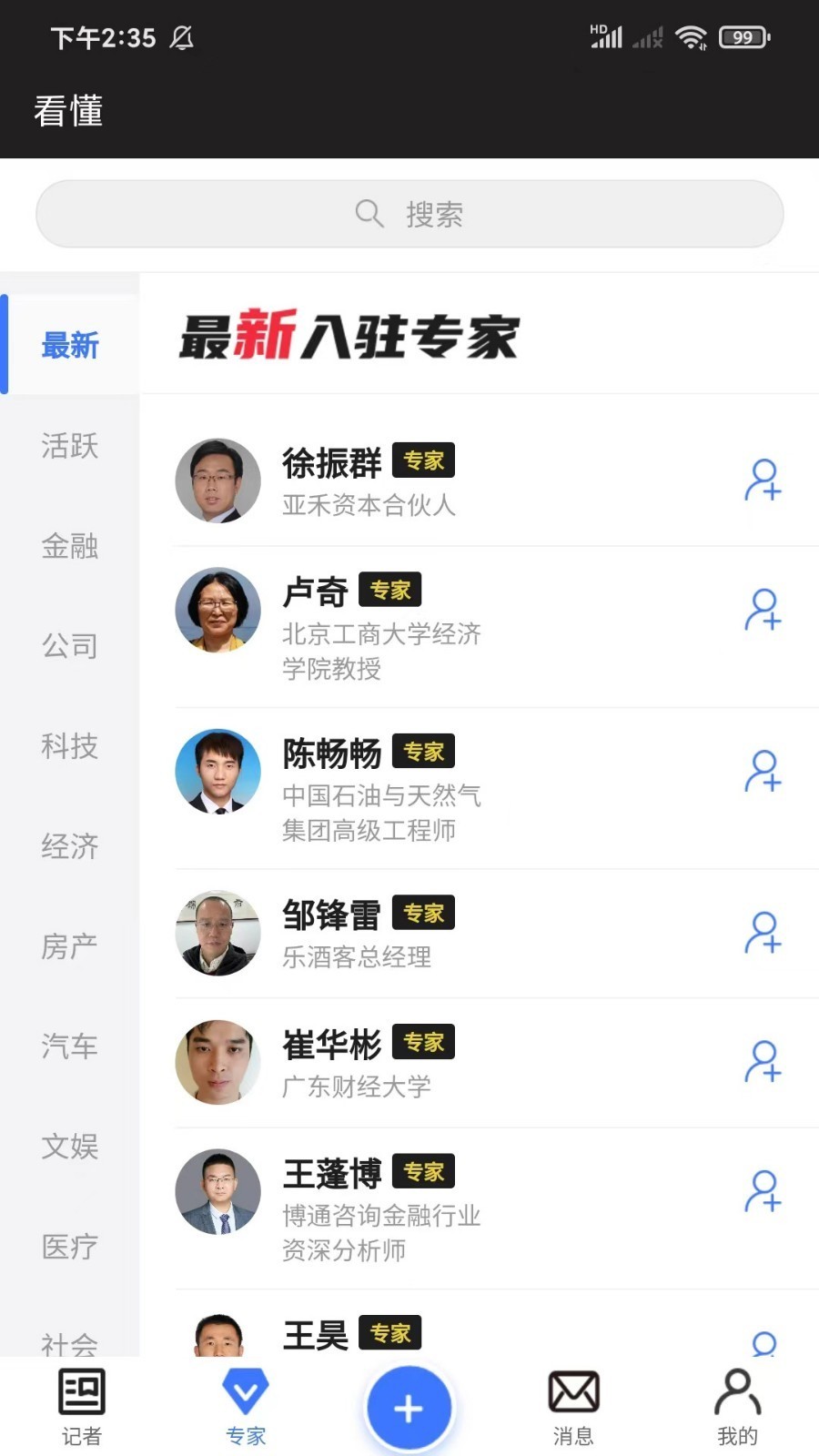Follow expert 邹锋雷
The image size is (819, 1456).
pyautogui.click(x=763, y=935)
